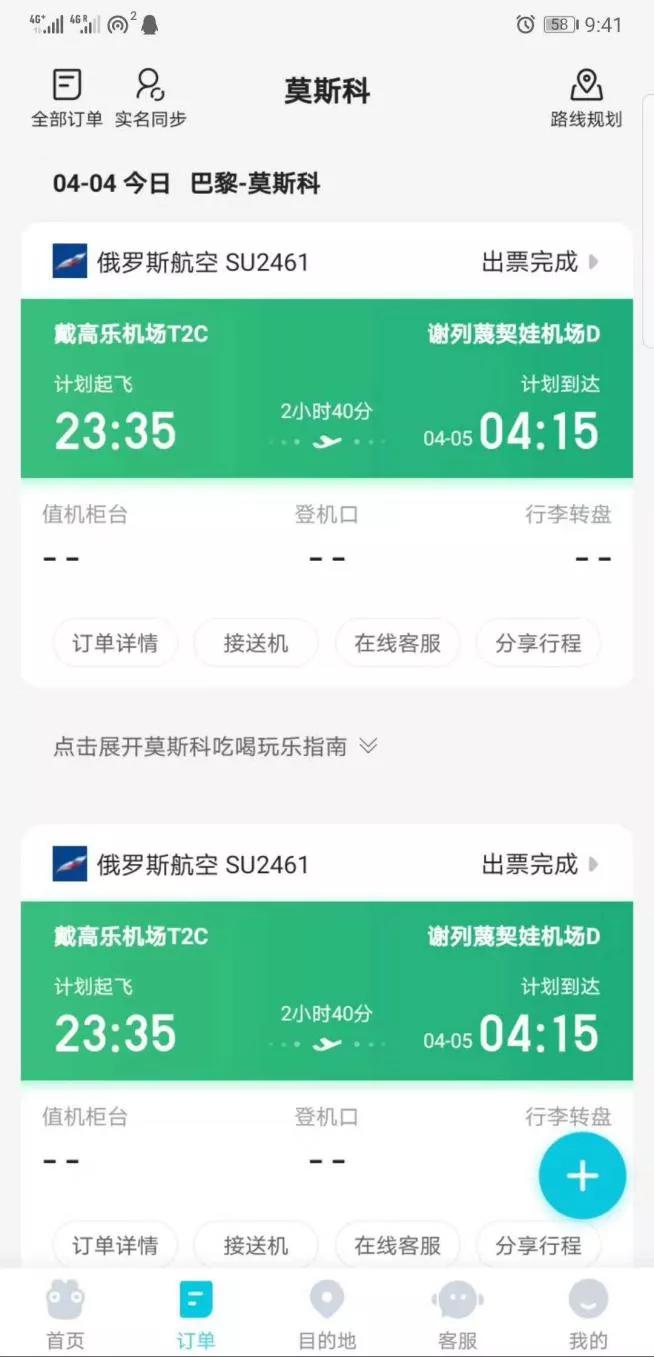The width and height of the screenshot is (654, 1357).
Task: Open the 我的 tab
Action: (588, 1314)
